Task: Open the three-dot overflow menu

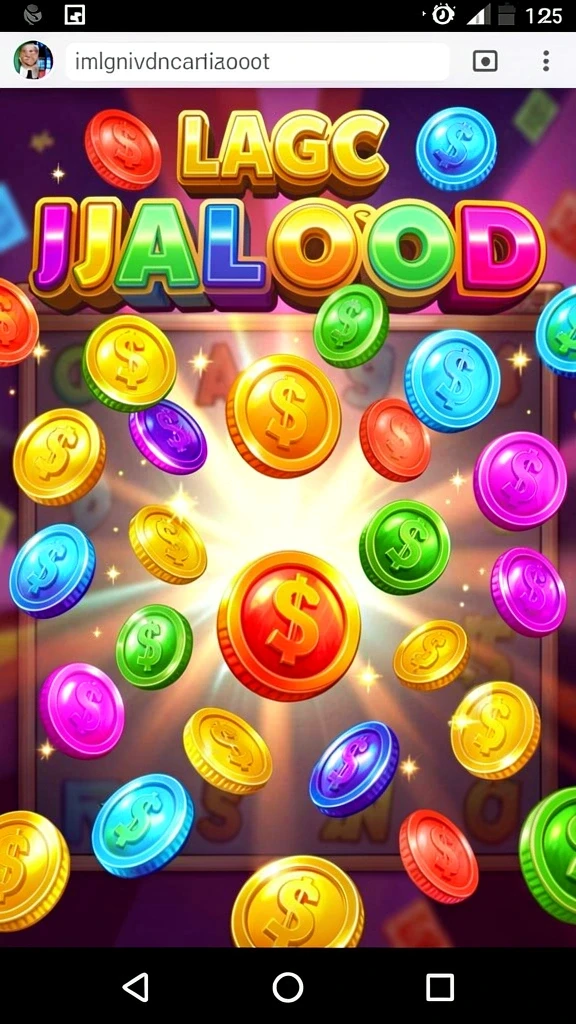Action: (546, 61)
